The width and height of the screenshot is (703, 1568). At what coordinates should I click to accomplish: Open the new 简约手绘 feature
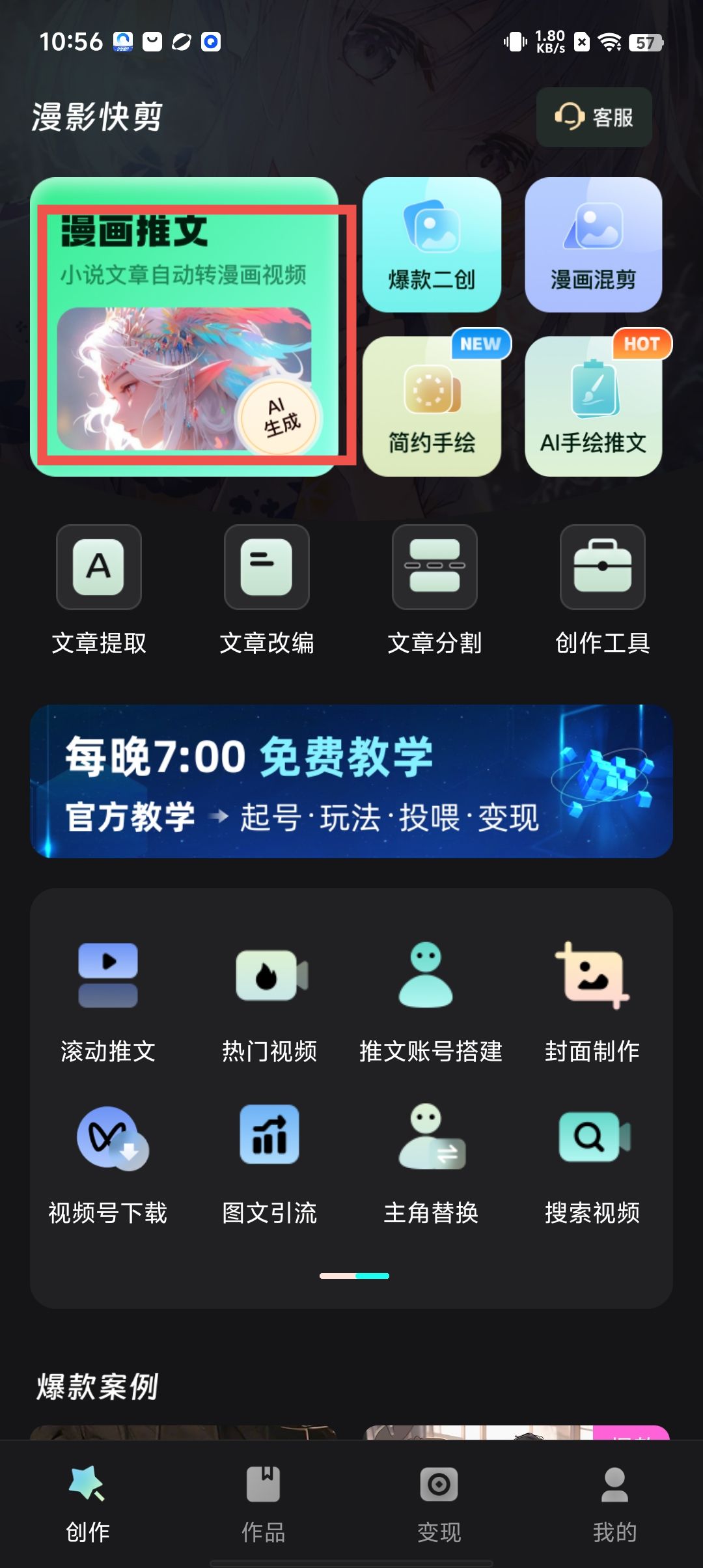tap(432, 405)
